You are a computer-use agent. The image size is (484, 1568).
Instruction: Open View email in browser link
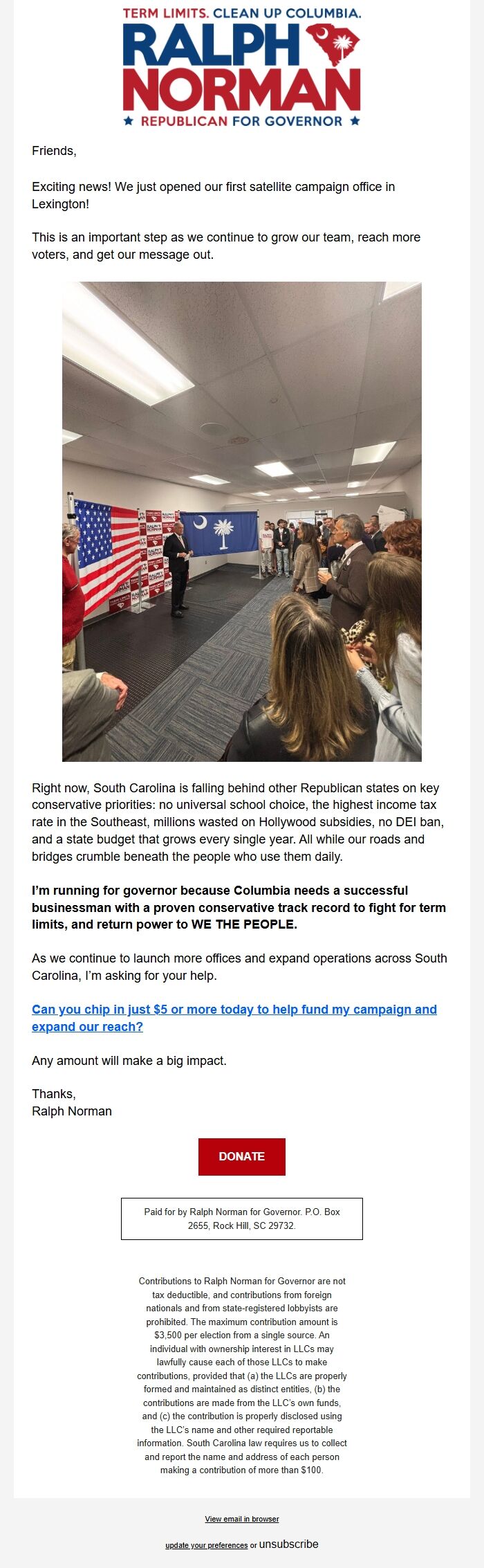click(241, 1518)
